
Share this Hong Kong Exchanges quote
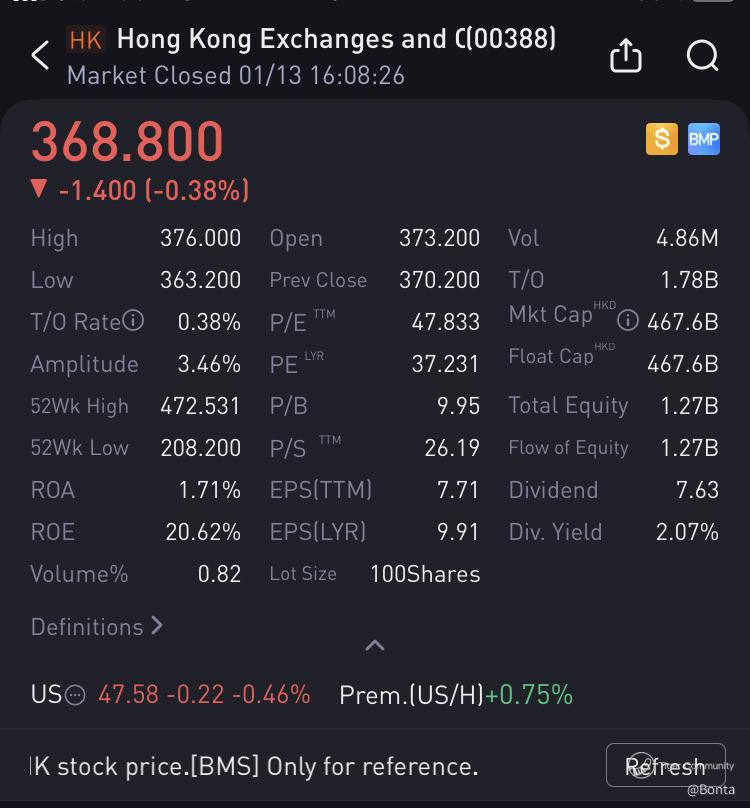point(625,56)
